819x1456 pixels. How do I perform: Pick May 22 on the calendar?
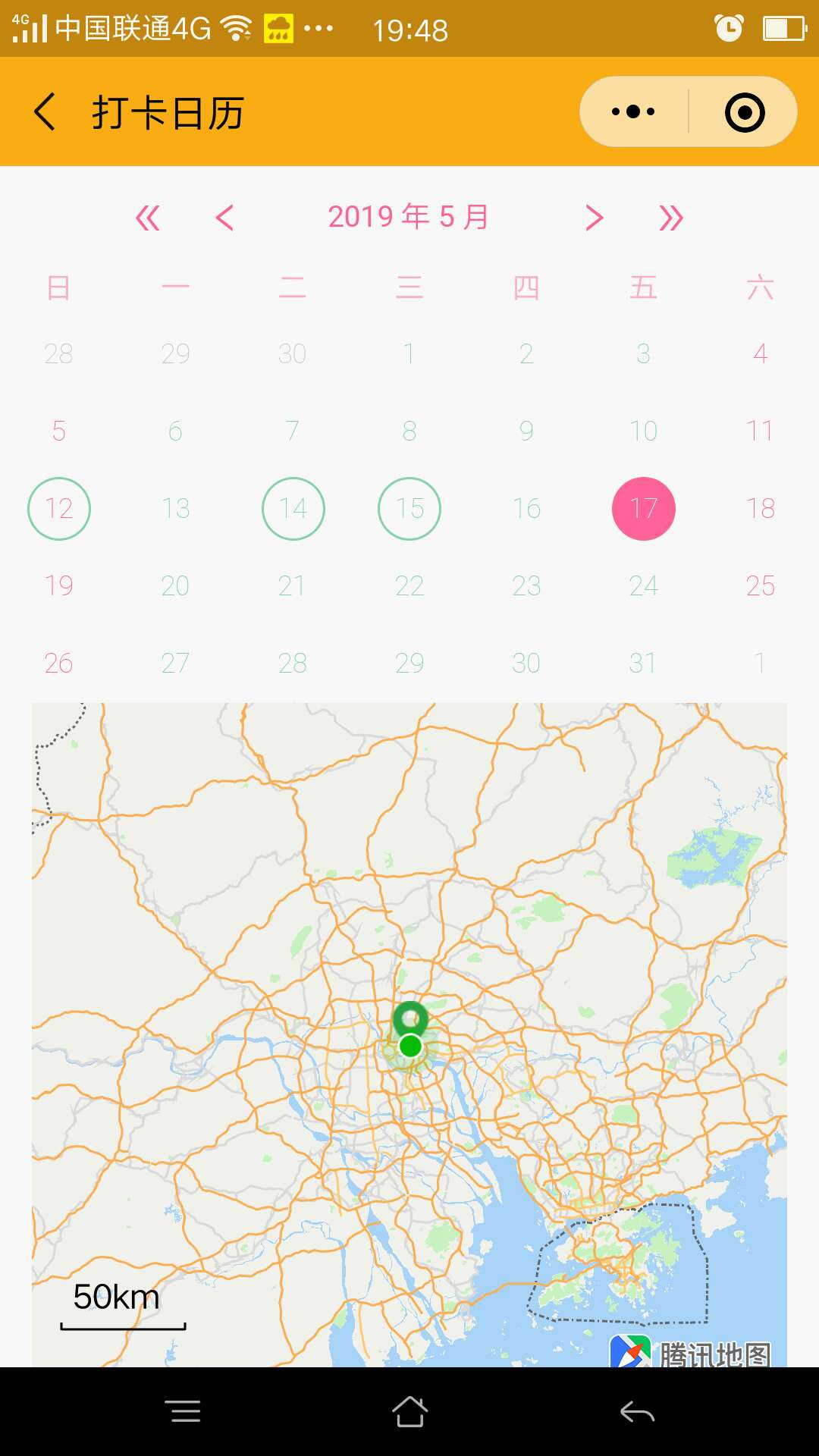409,586
